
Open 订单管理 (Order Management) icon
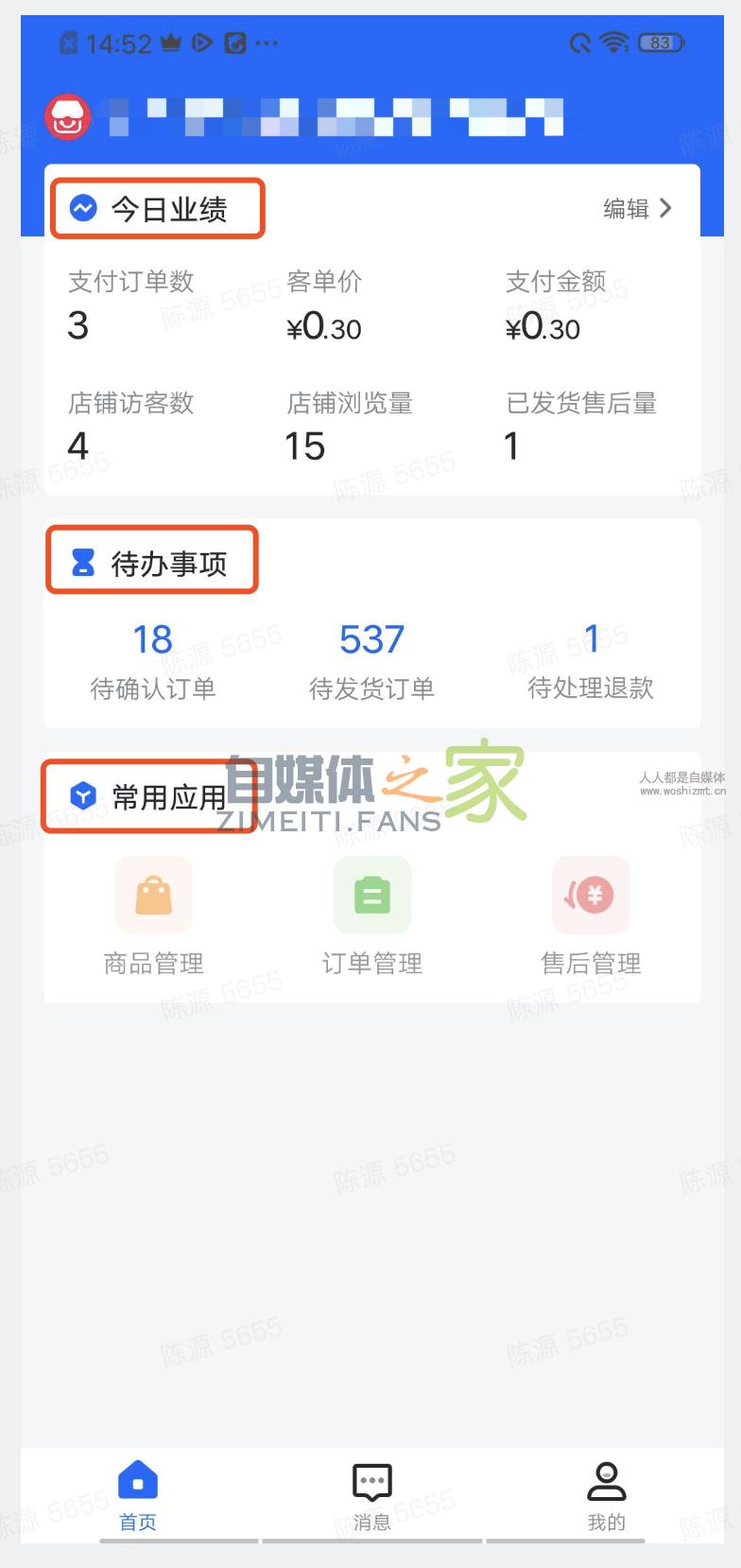(372, 895)
